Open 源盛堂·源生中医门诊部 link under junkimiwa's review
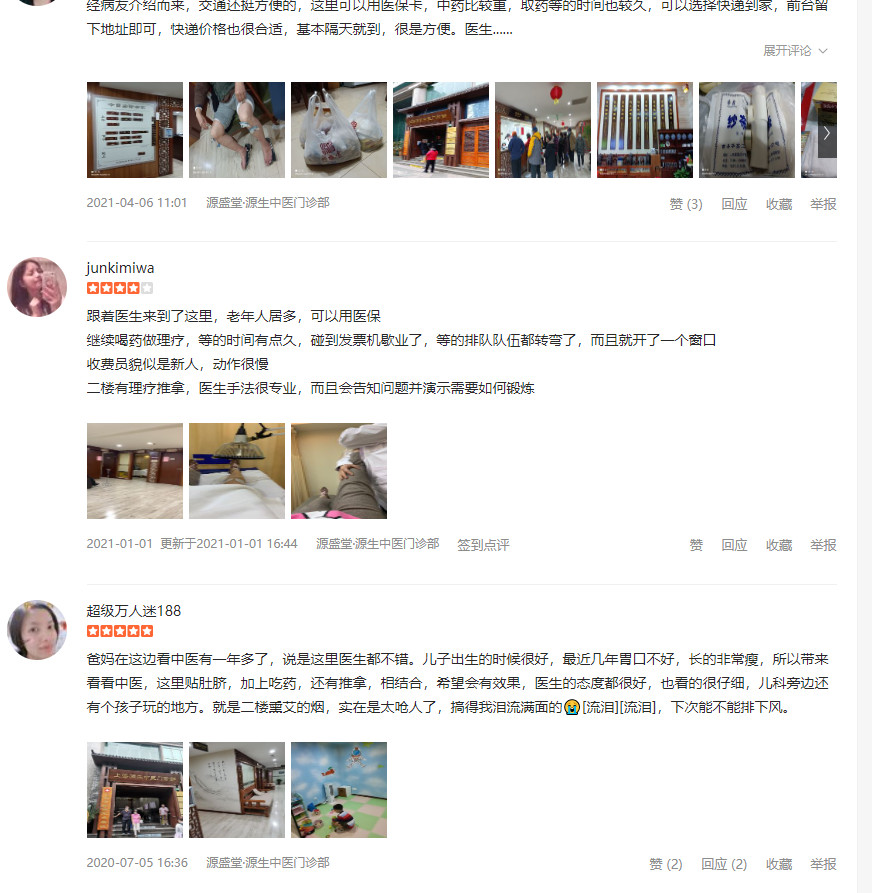 tap(377, 544)
